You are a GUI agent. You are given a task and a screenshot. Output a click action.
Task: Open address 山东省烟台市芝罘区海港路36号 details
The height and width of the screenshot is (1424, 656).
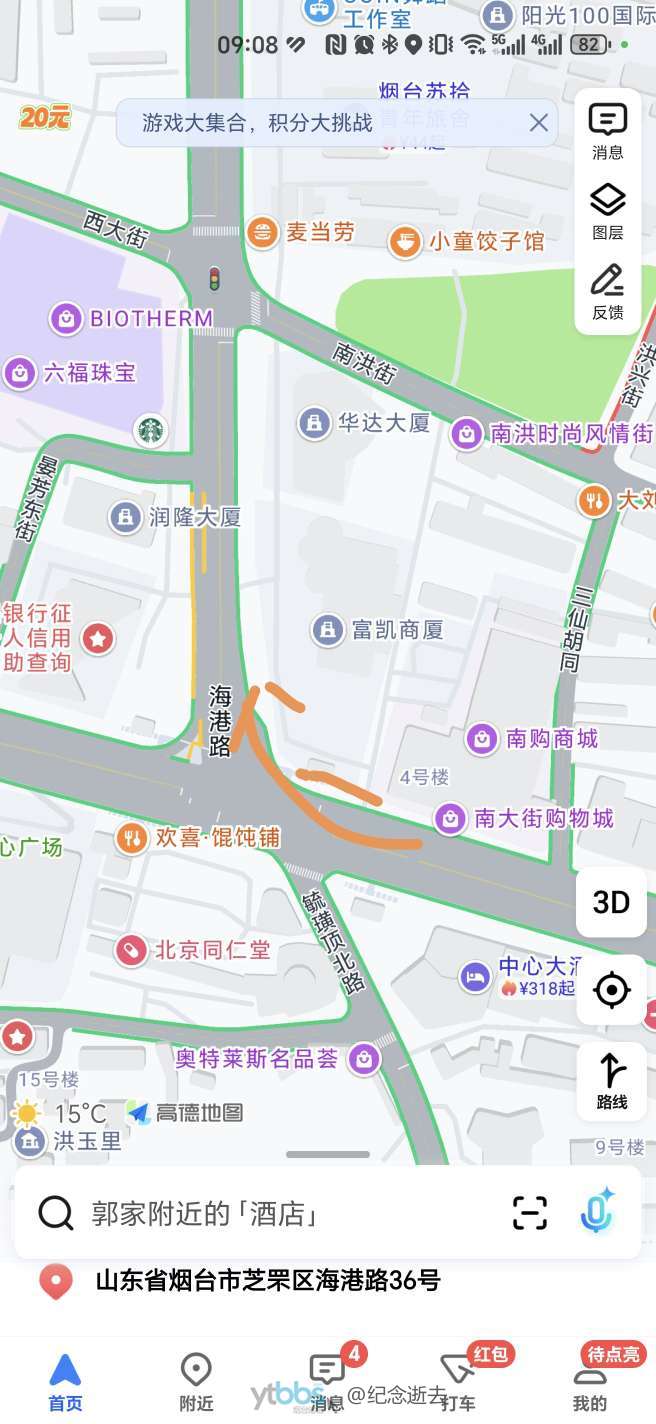click(267, 1280)
